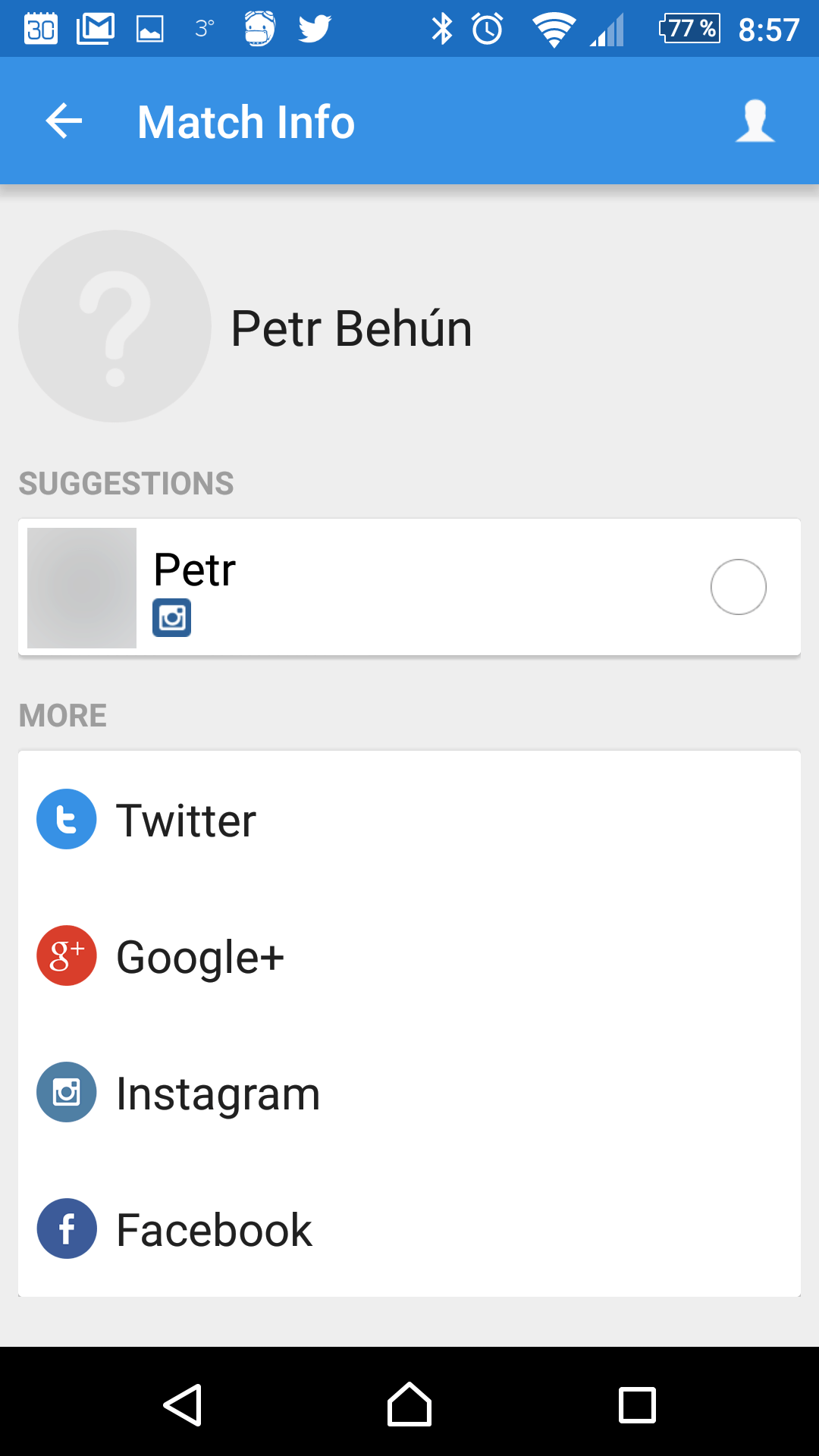The image size is (819, 1456).
Task: Select Facebook to match the contact
Action: (x=409, y=1228)
